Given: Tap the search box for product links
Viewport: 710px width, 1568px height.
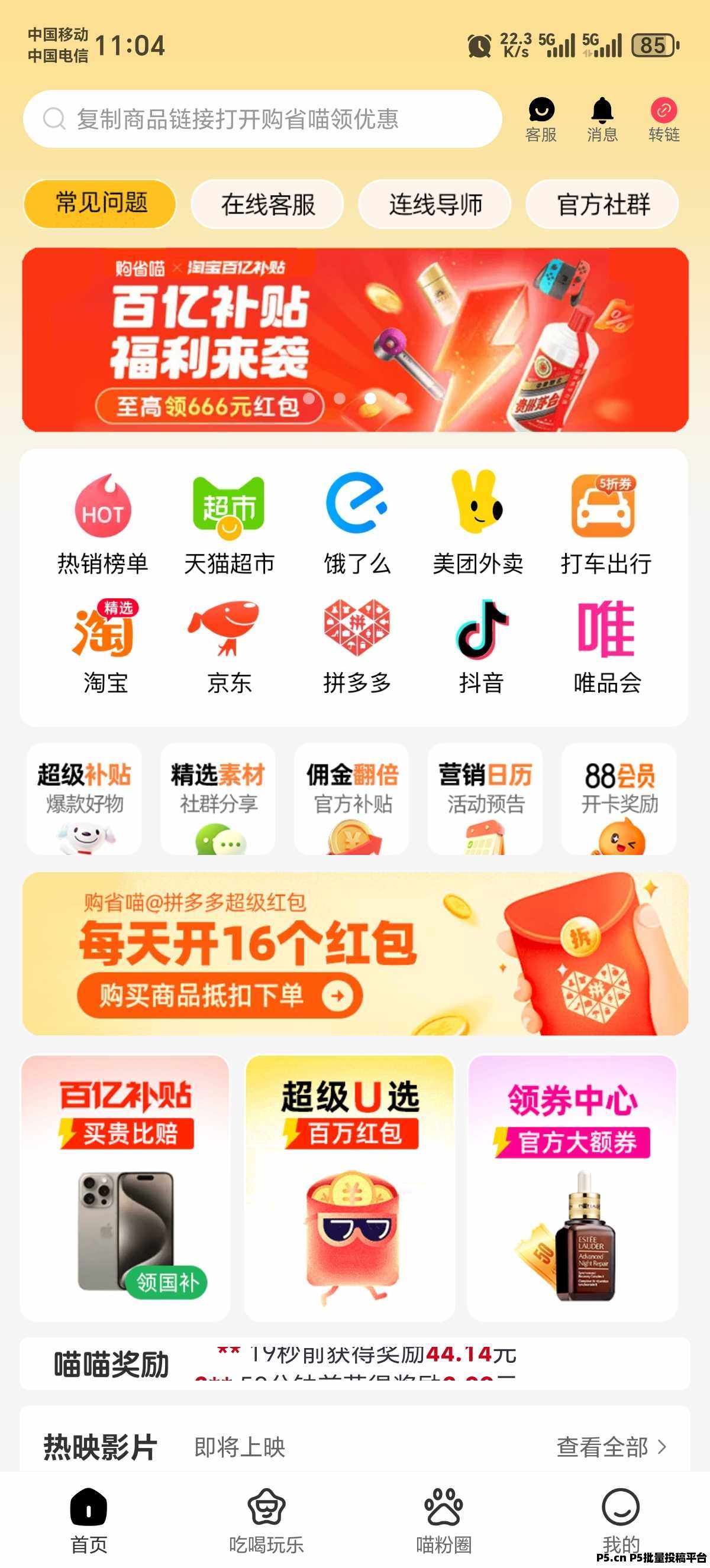Looking at the screenshot, I should pos(262,119).
